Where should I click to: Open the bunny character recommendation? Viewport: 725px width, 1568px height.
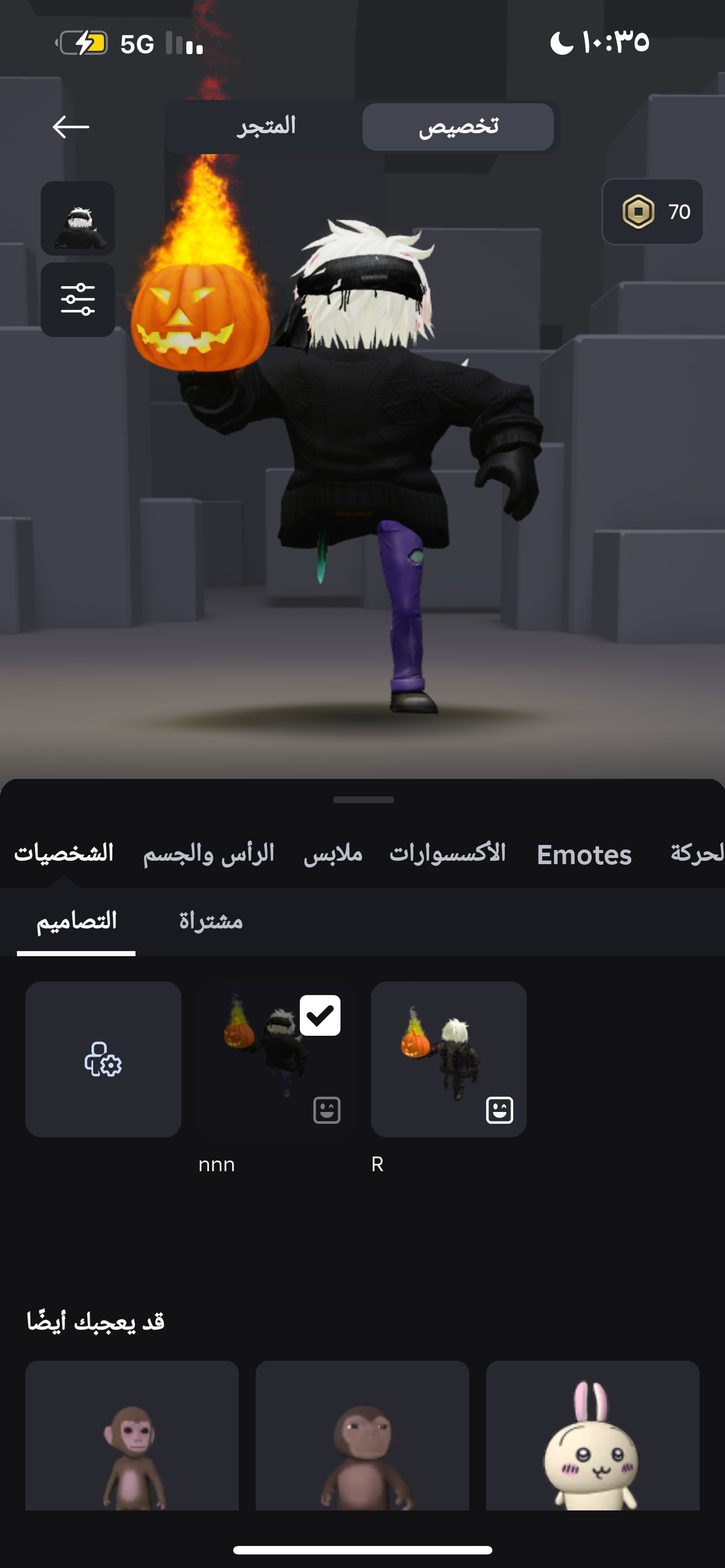point(592,1435)
